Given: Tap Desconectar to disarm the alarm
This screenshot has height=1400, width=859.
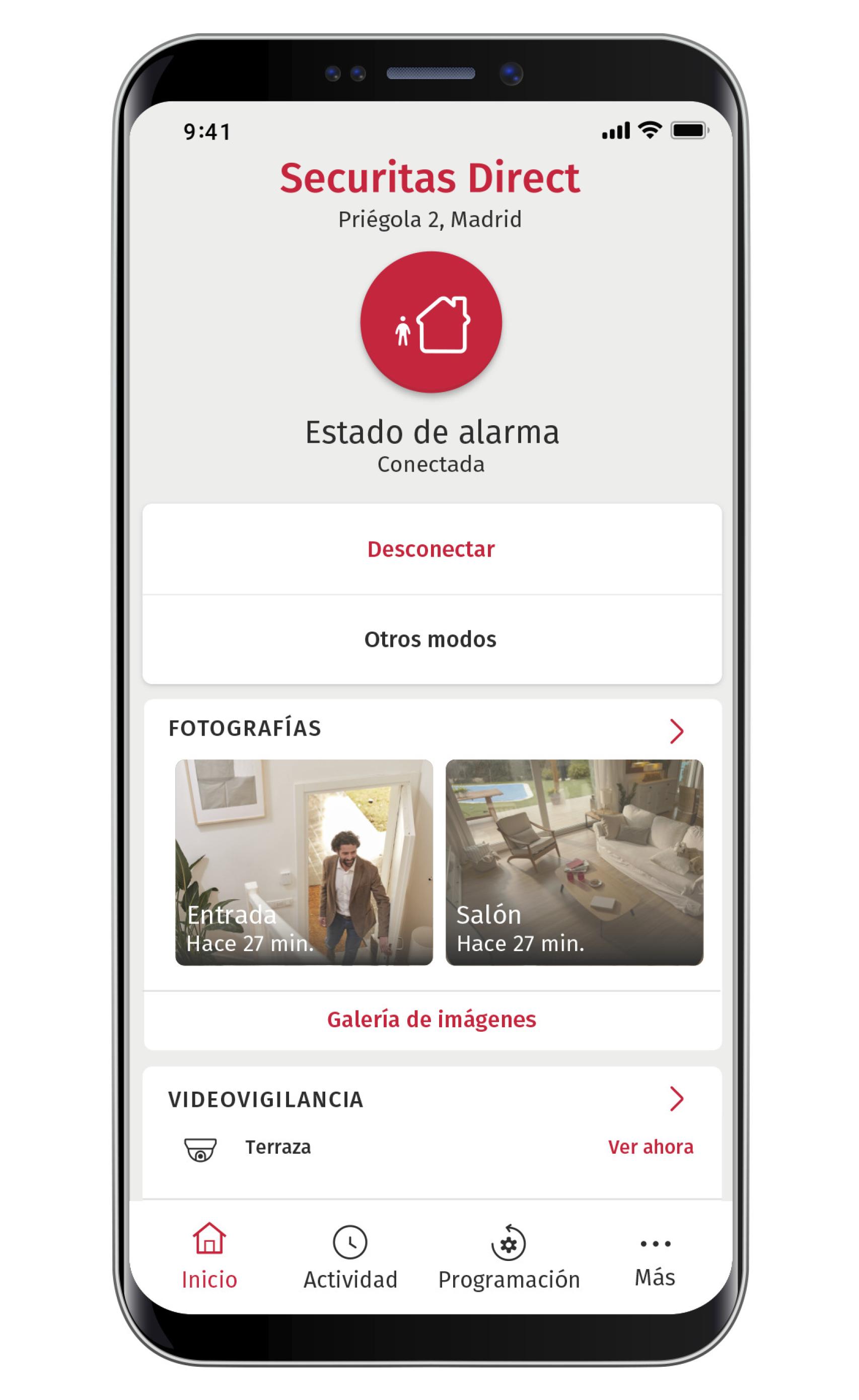Looking at the screenshot, I should coord(431,549).
